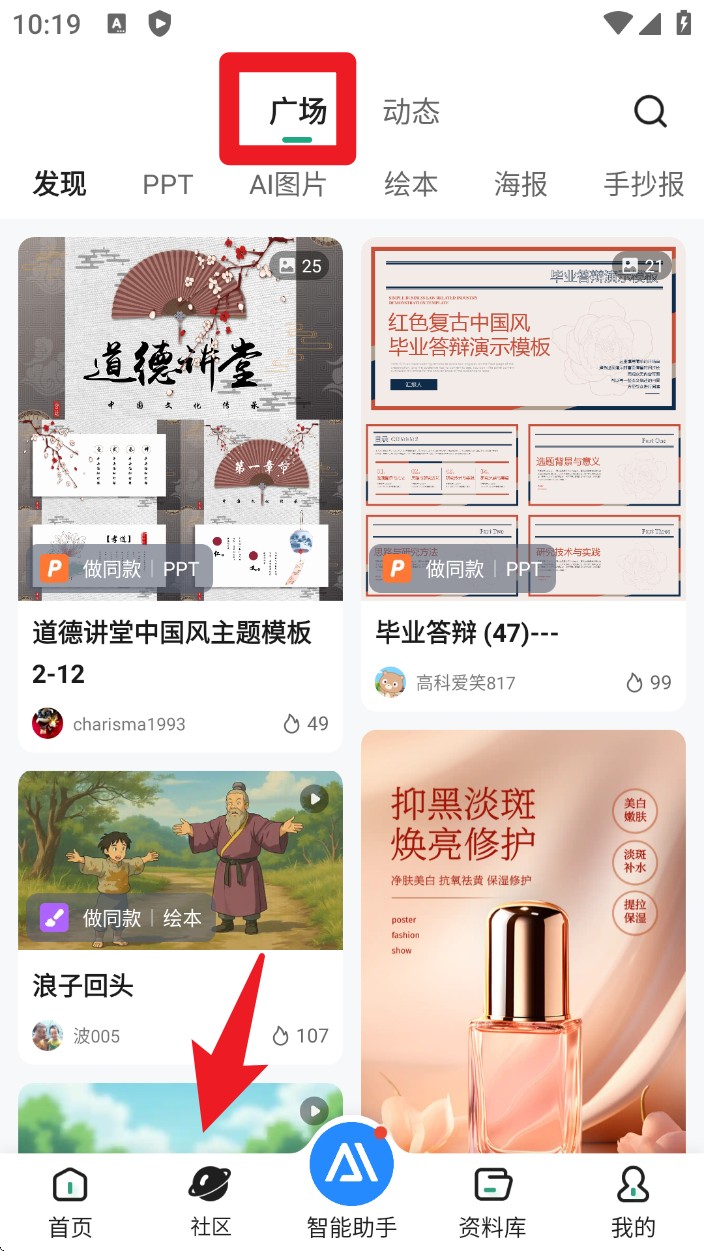Open the AI图片 category

point(288,185)
